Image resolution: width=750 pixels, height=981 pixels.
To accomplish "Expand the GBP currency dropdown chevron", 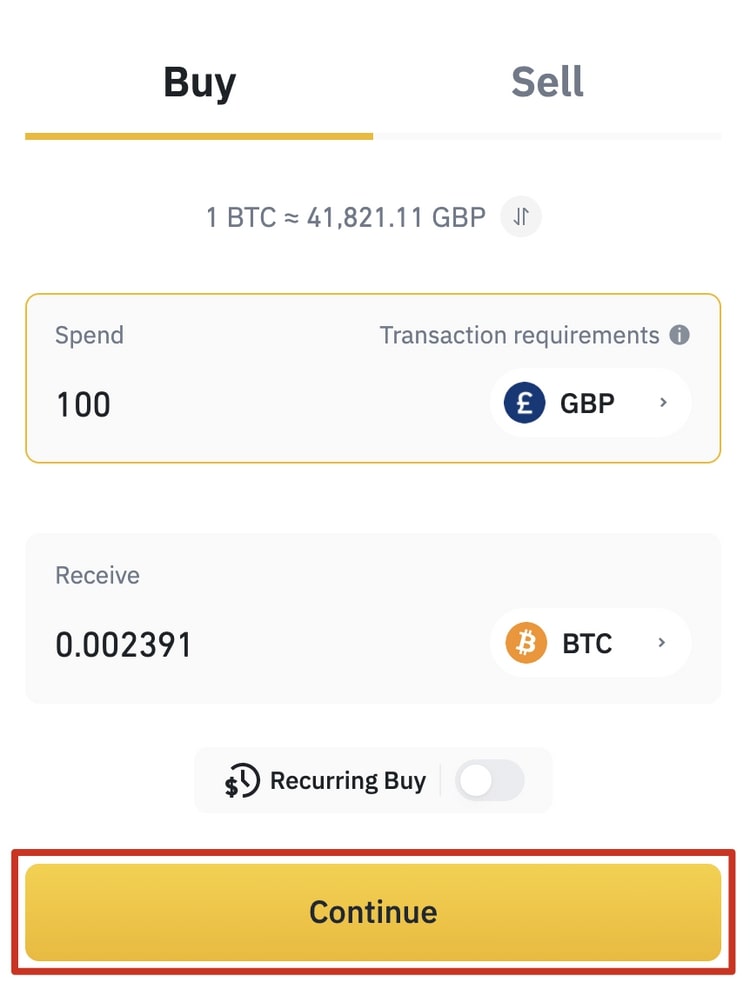I will coord(662,403).
